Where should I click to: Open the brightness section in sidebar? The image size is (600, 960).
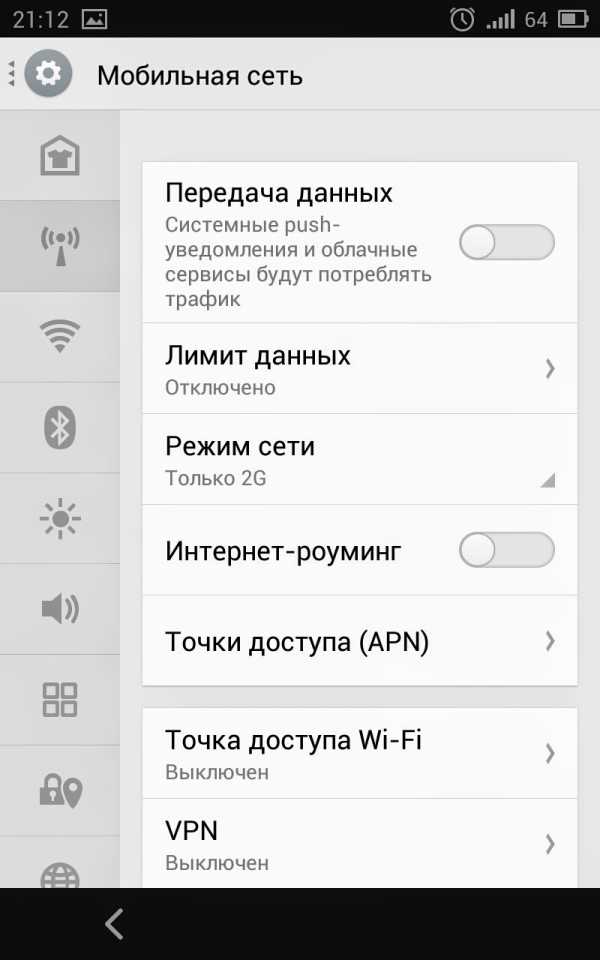(x=59, y=519)
